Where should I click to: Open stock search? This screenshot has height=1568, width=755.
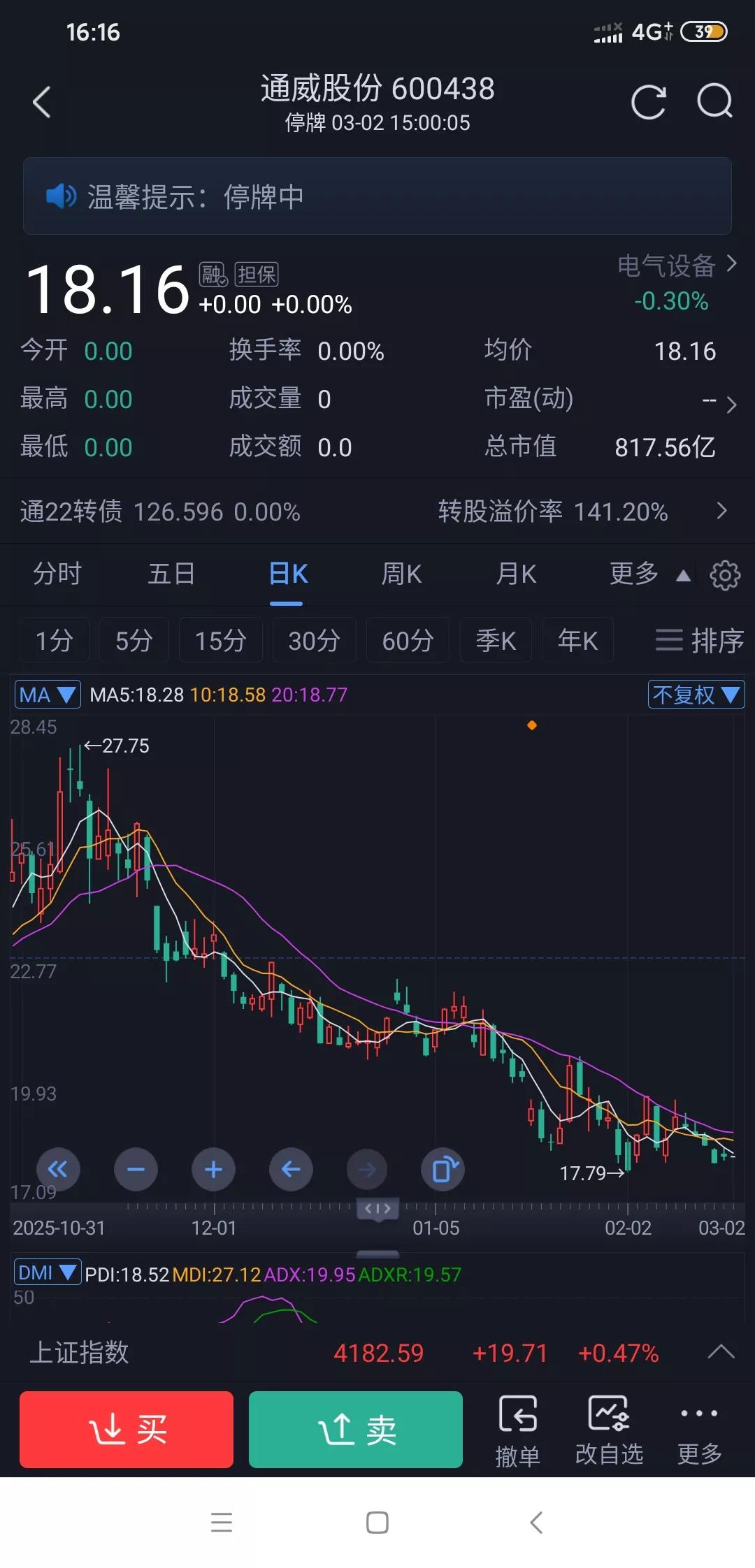[x=713, y=101]
